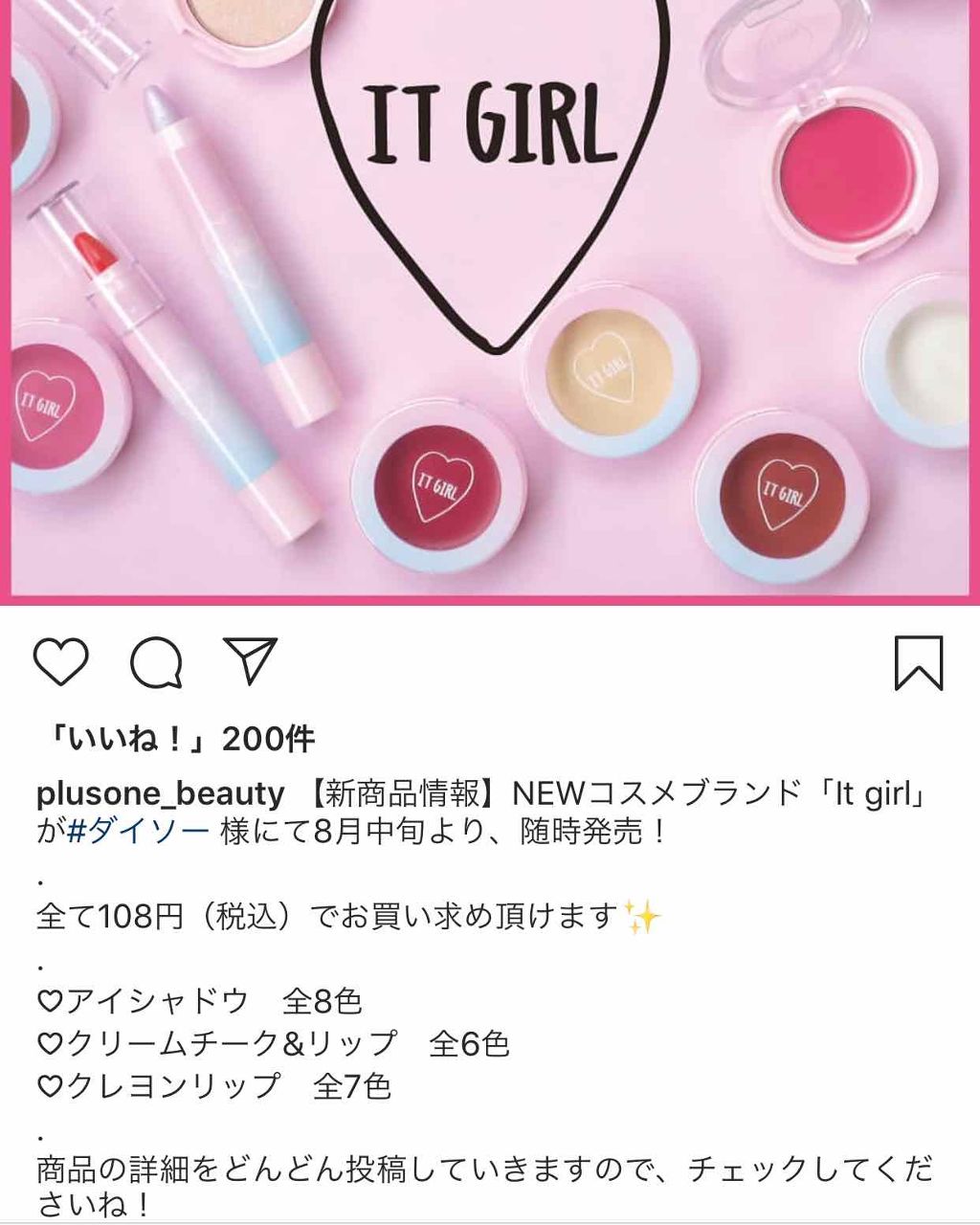Open comments on this post
980x1225 pixels.
[x=156, y=662]
